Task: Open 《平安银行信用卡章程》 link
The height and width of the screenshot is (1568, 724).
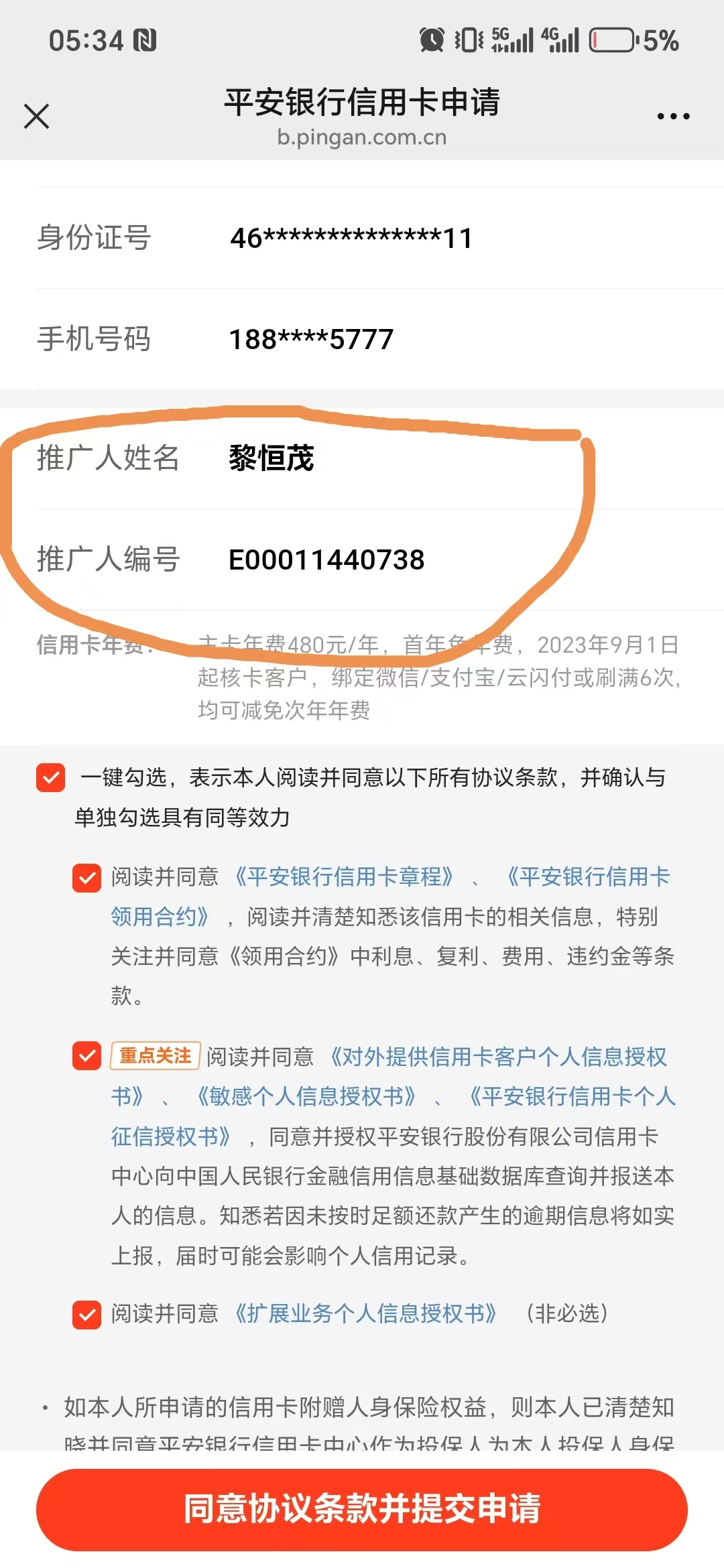Action: click(x=343, y=877)
